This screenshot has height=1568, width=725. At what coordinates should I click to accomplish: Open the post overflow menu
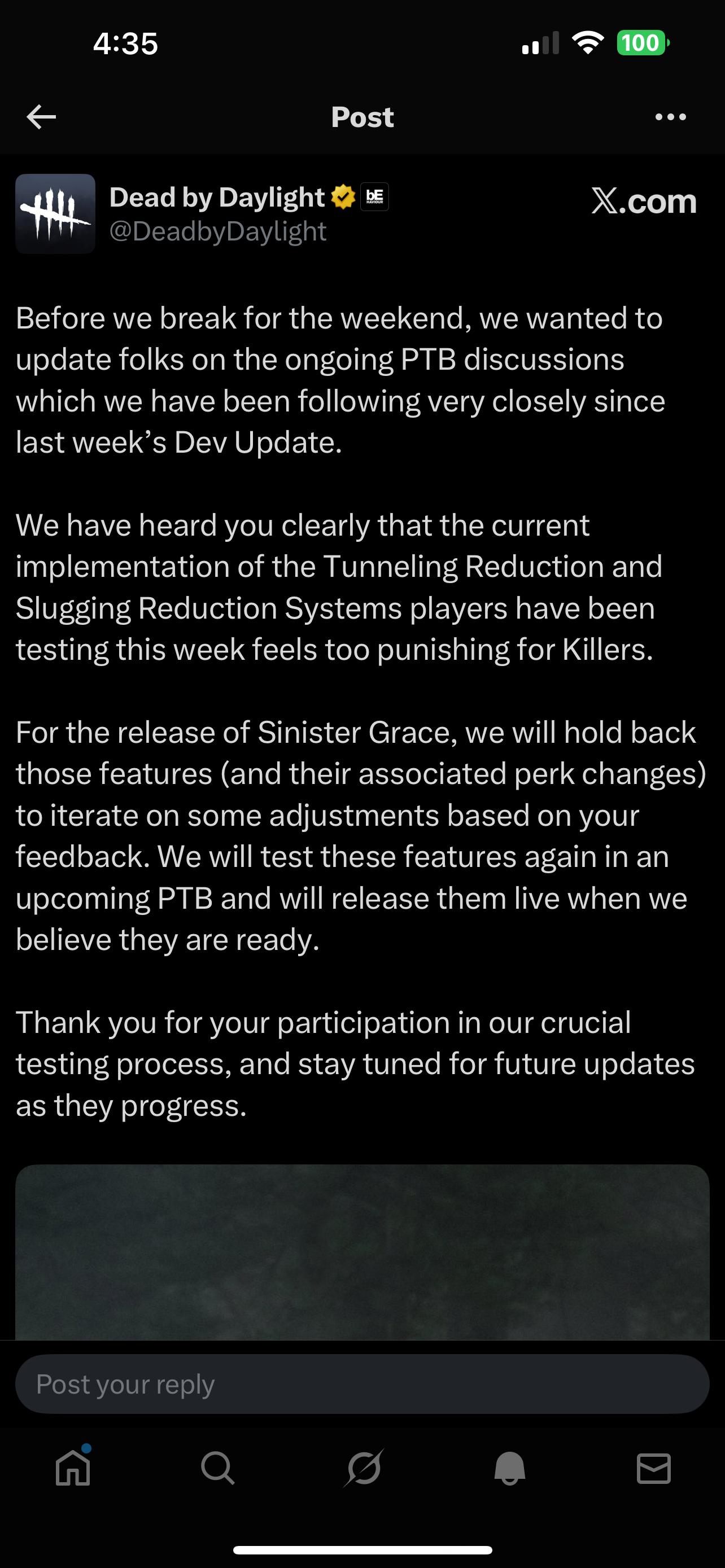click(670, 117)
